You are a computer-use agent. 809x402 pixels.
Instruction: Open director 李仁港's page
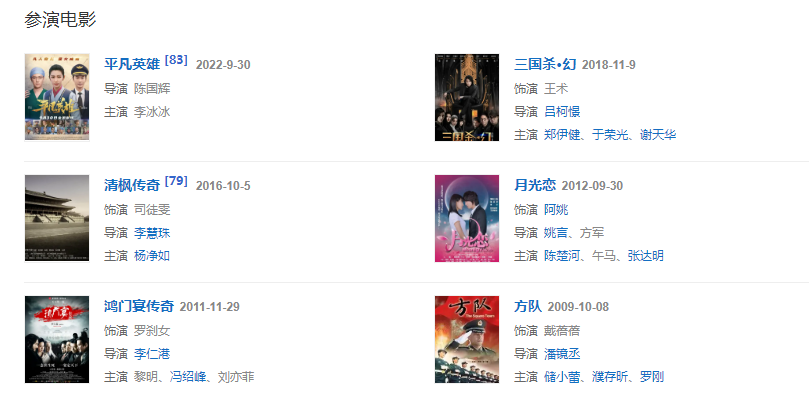[x=152, y=353]
